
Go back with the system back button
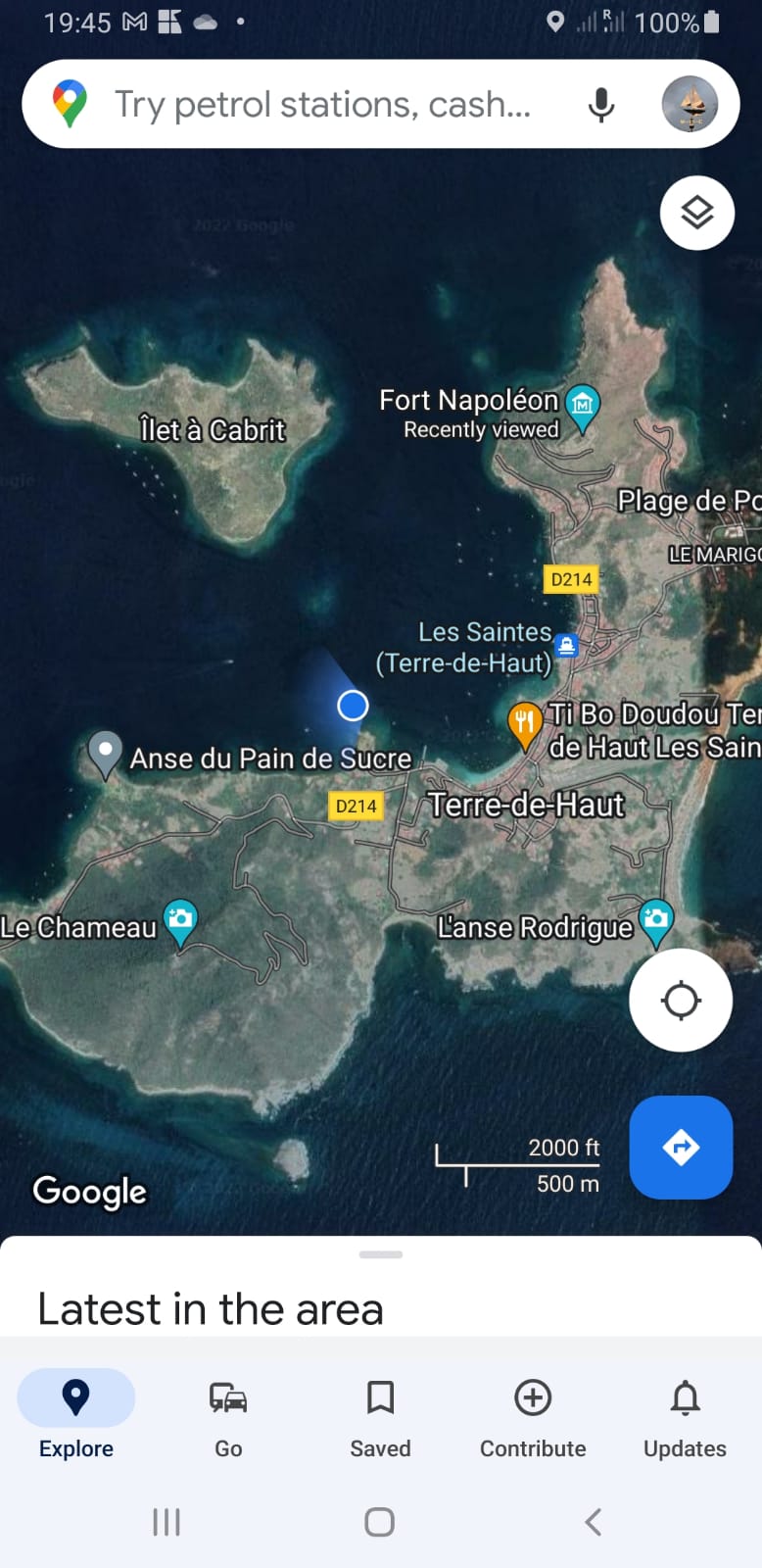[x=593, y=1522]
